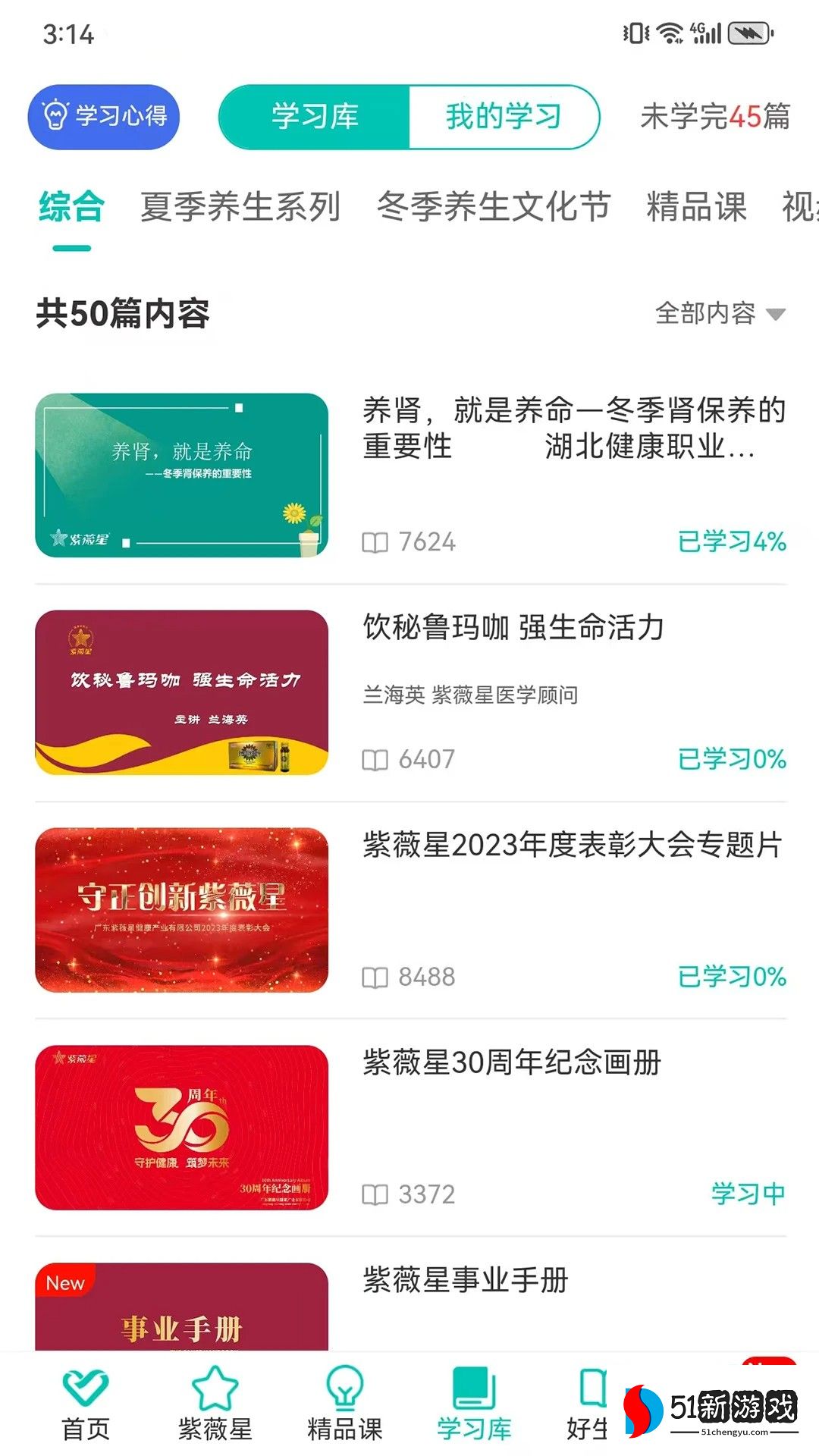
Task: Switch to the 夏季养生系列 tab
Action: point(240,207)
